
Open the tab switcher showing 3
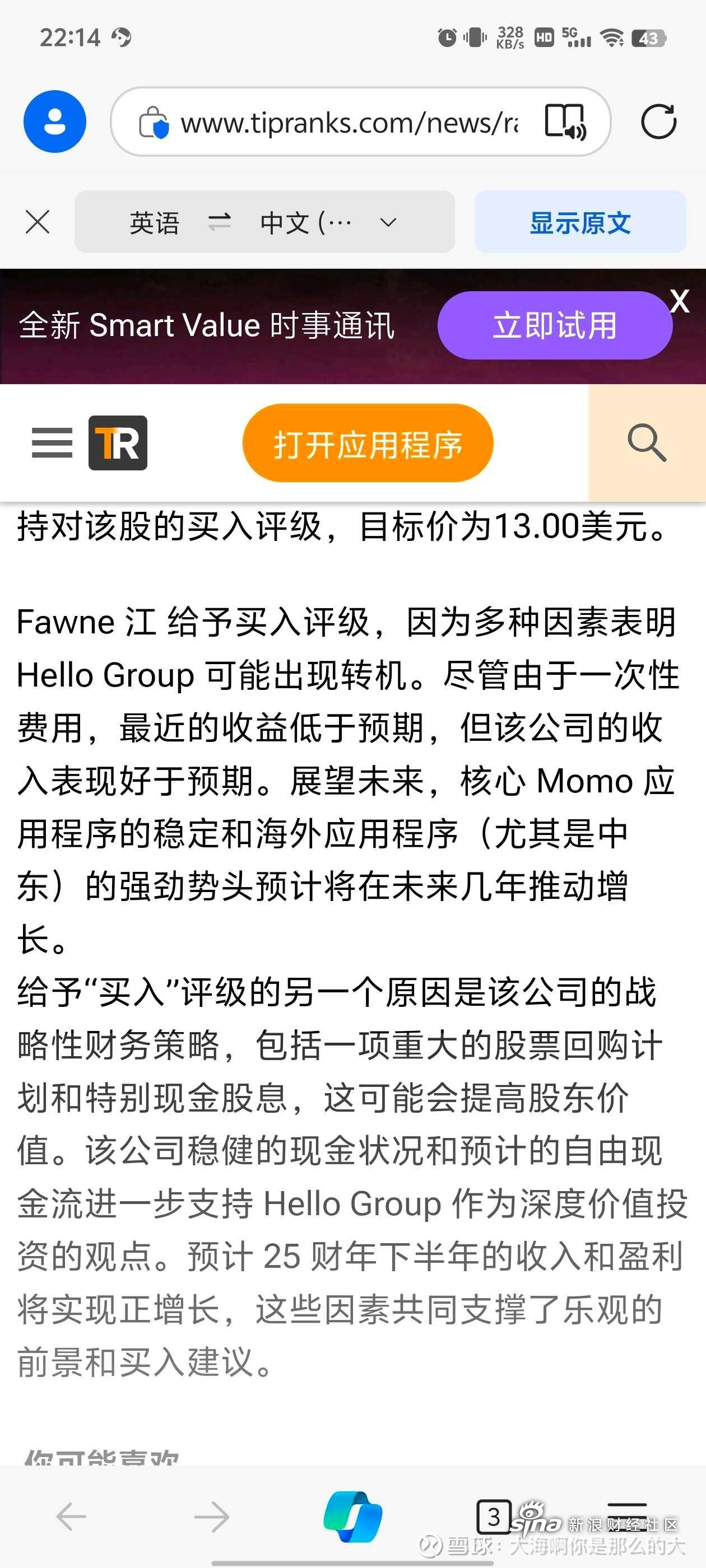coord(494,1516)
